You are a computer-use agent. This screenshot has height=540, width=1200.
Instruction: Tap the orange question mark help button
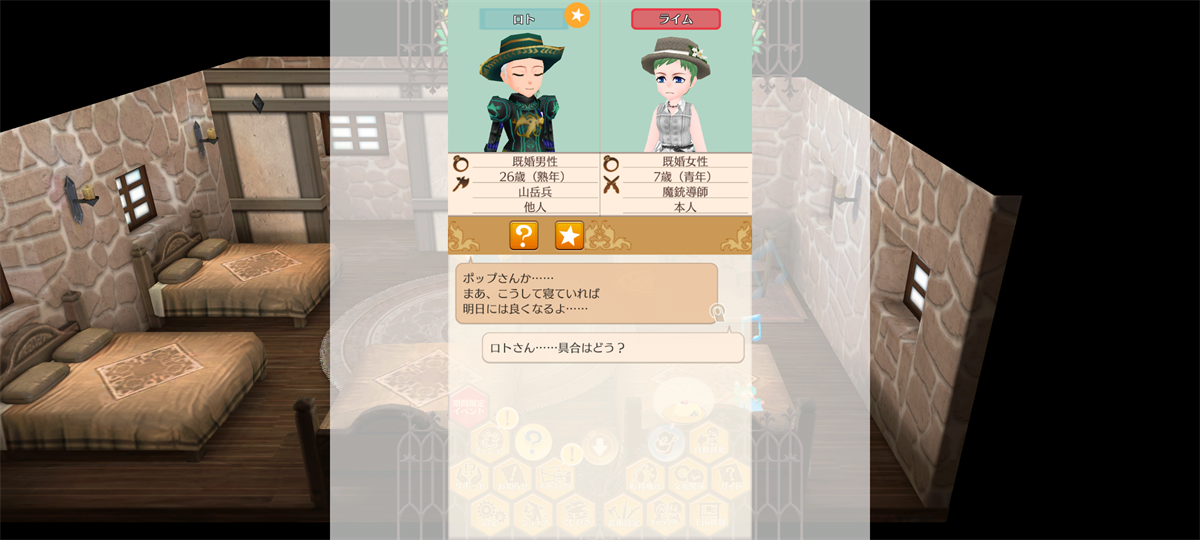(524, 236)
